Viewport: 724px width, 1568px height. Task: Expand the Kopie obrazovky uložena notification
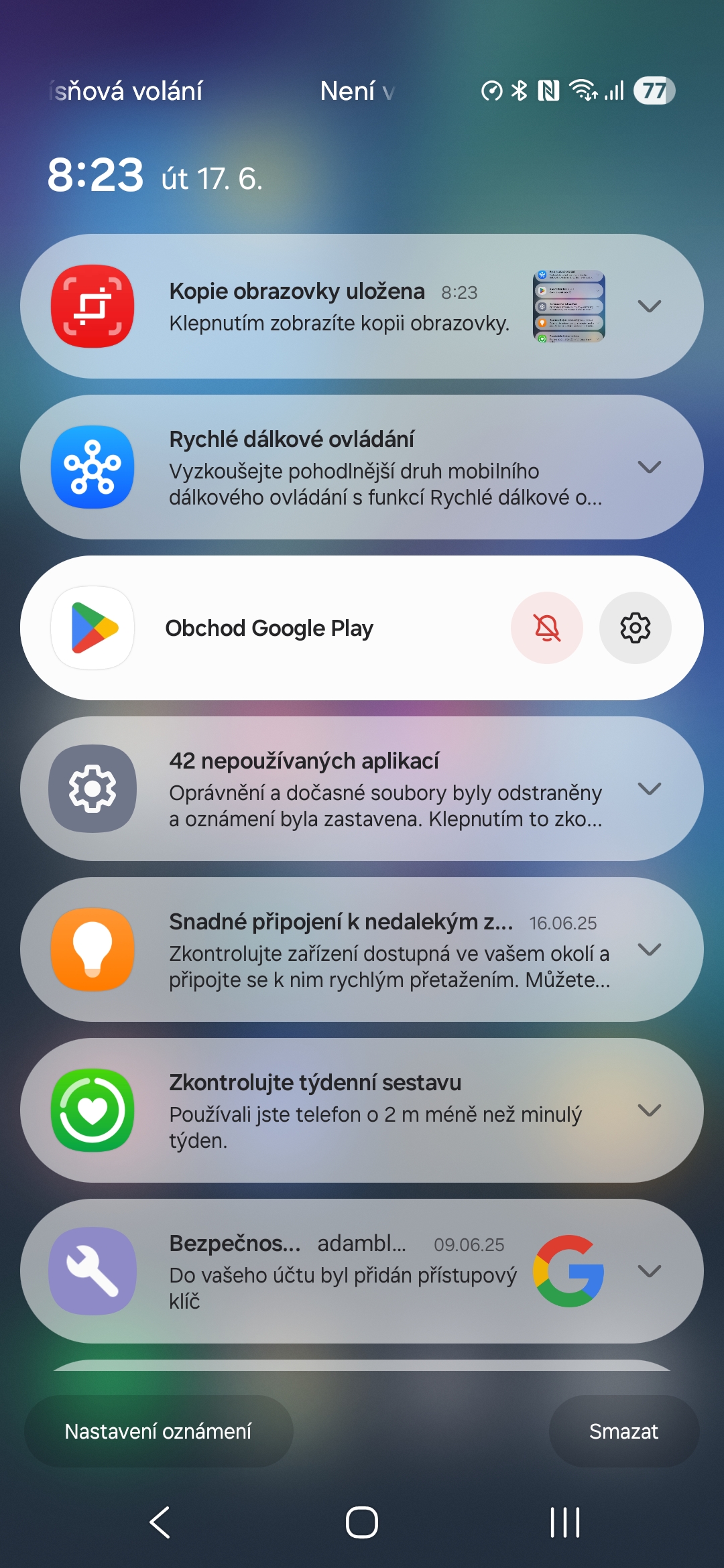coord(650,306)
